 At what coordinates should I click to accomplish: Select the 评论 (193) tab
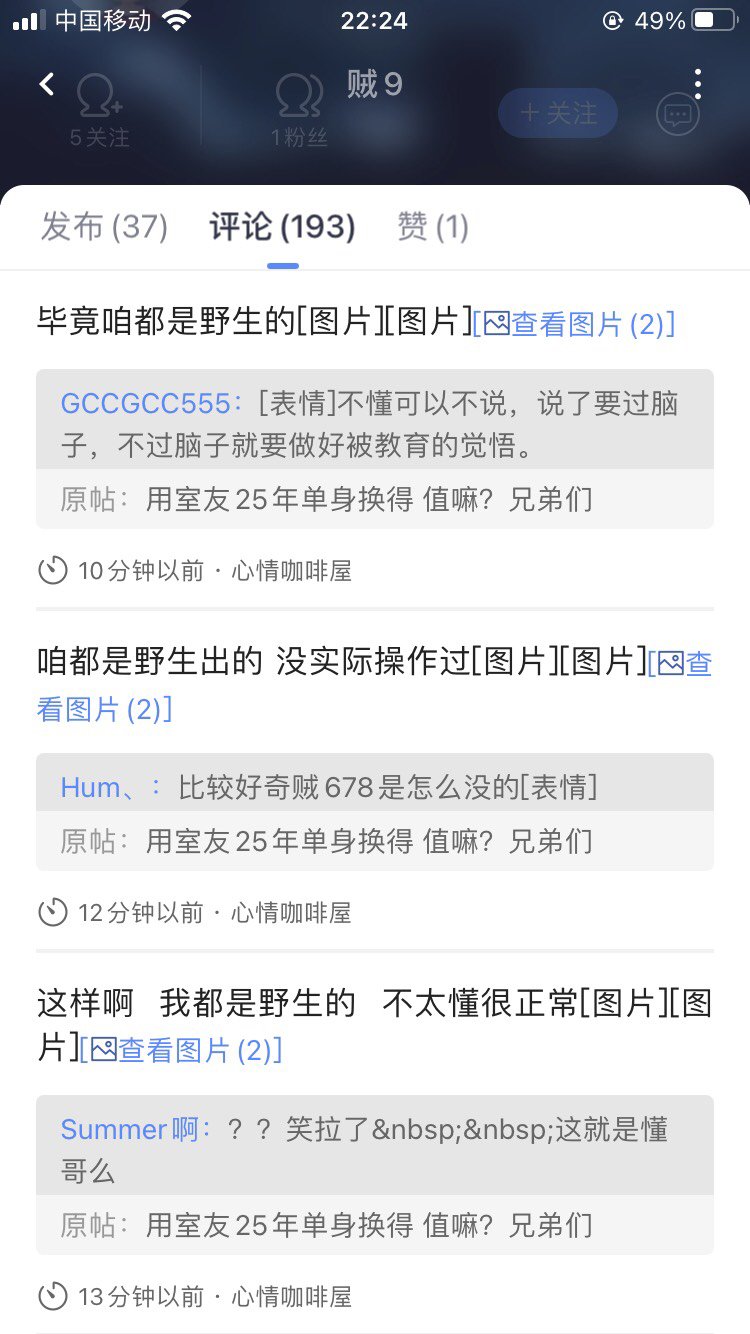click(282, 227)
